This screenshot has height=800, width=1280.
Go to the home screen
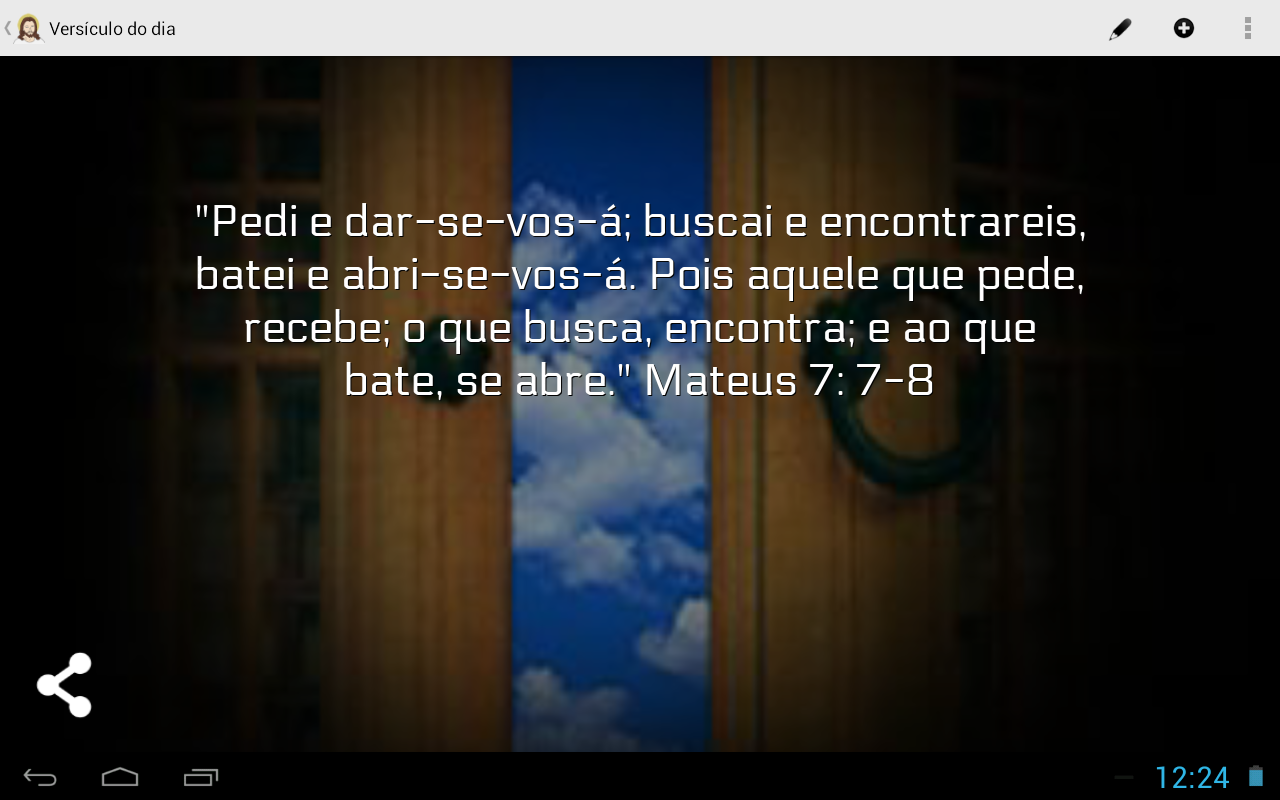120,777
